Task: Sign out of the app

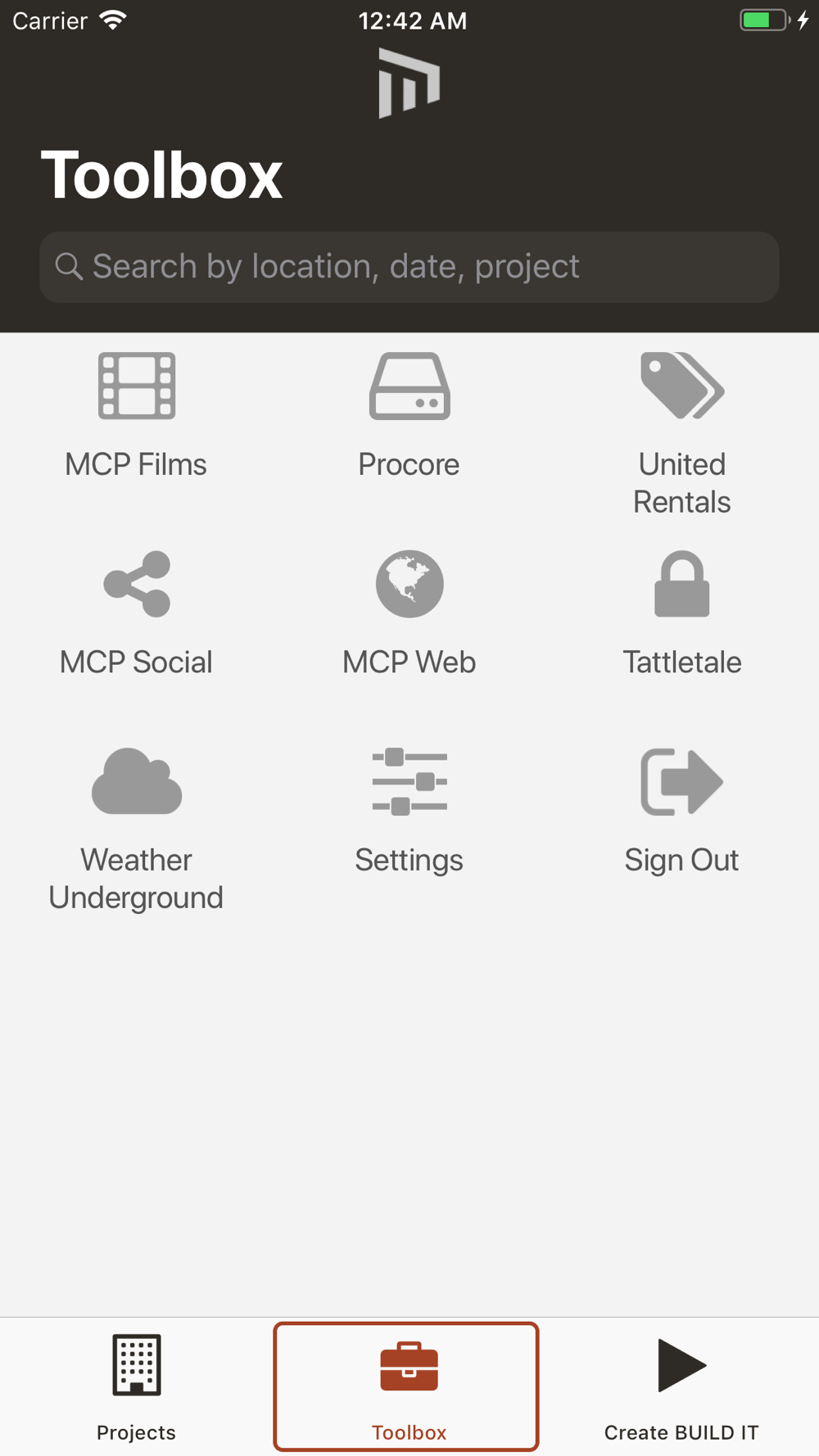Action: click(681, 812)
